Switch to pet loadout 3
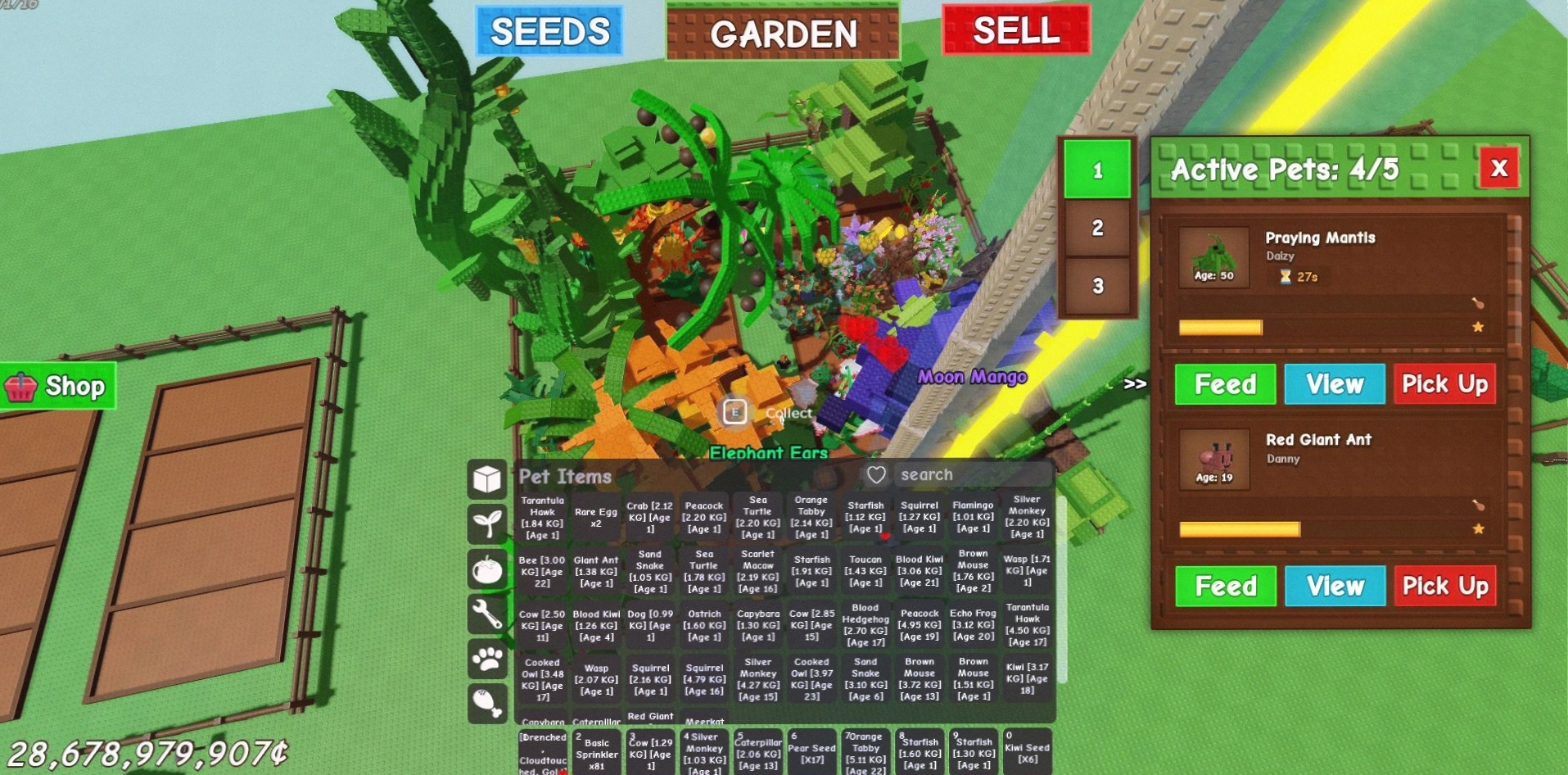Screen dimensions: 1568x775 1097,286
